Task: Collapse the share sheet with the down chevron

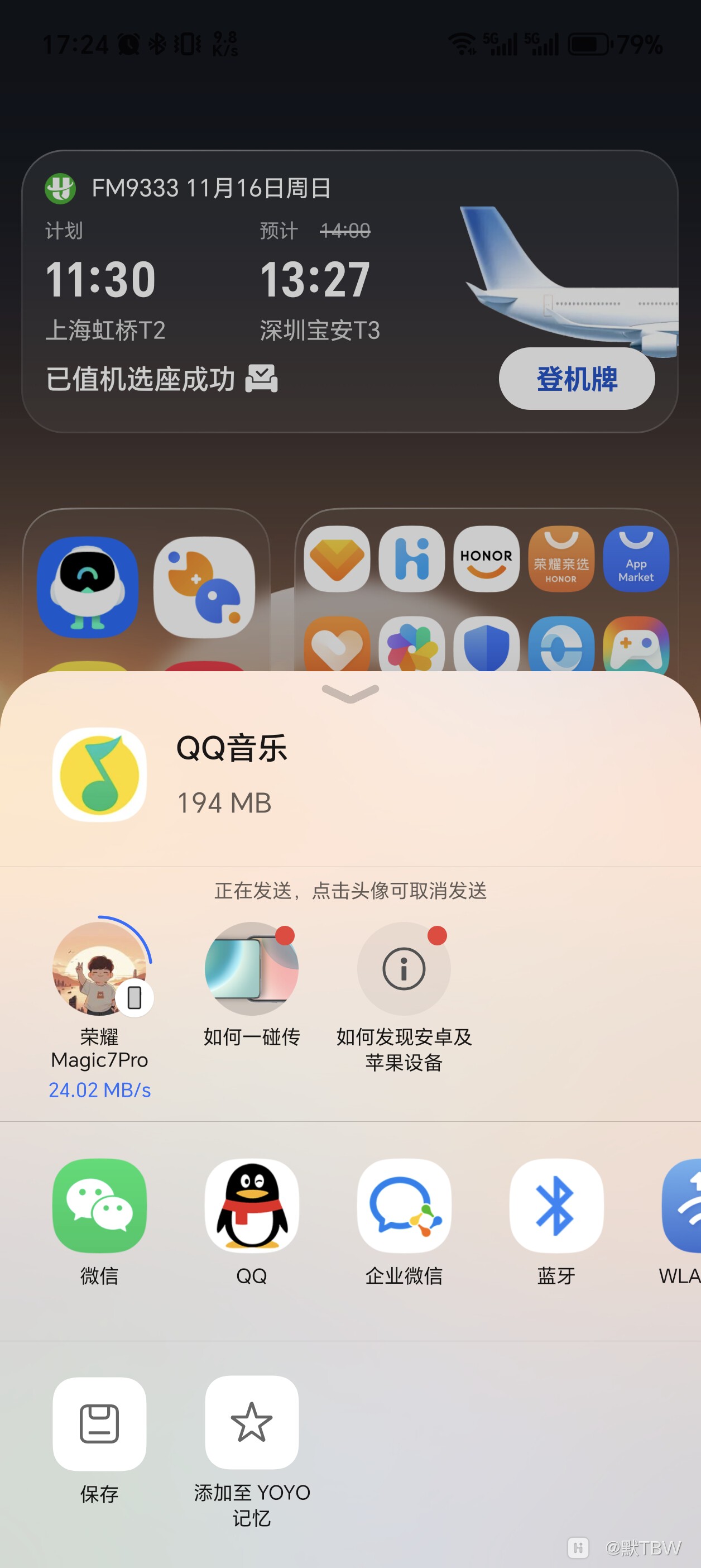Action: pos(350,694)
